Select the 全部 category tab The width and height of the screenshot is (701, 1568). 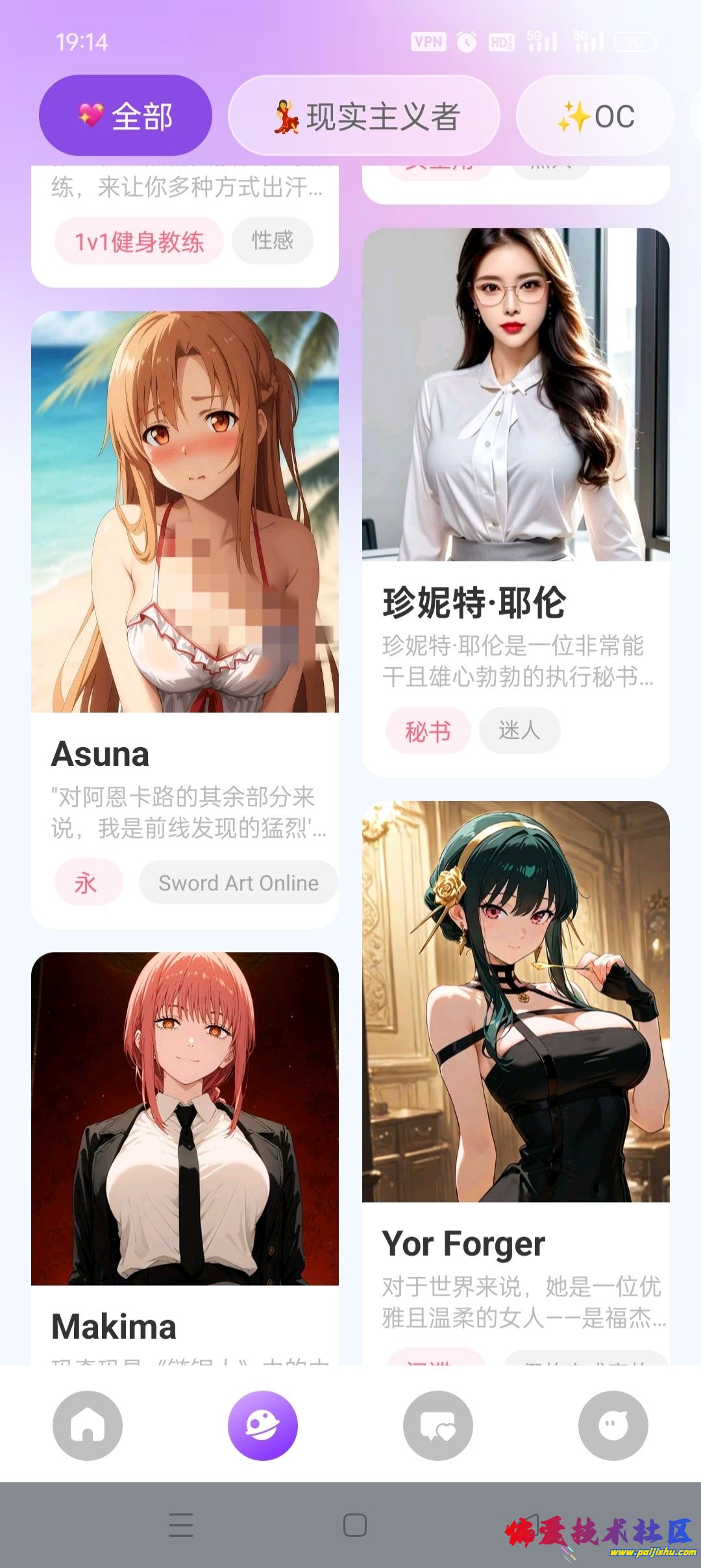tap(125, 116)
